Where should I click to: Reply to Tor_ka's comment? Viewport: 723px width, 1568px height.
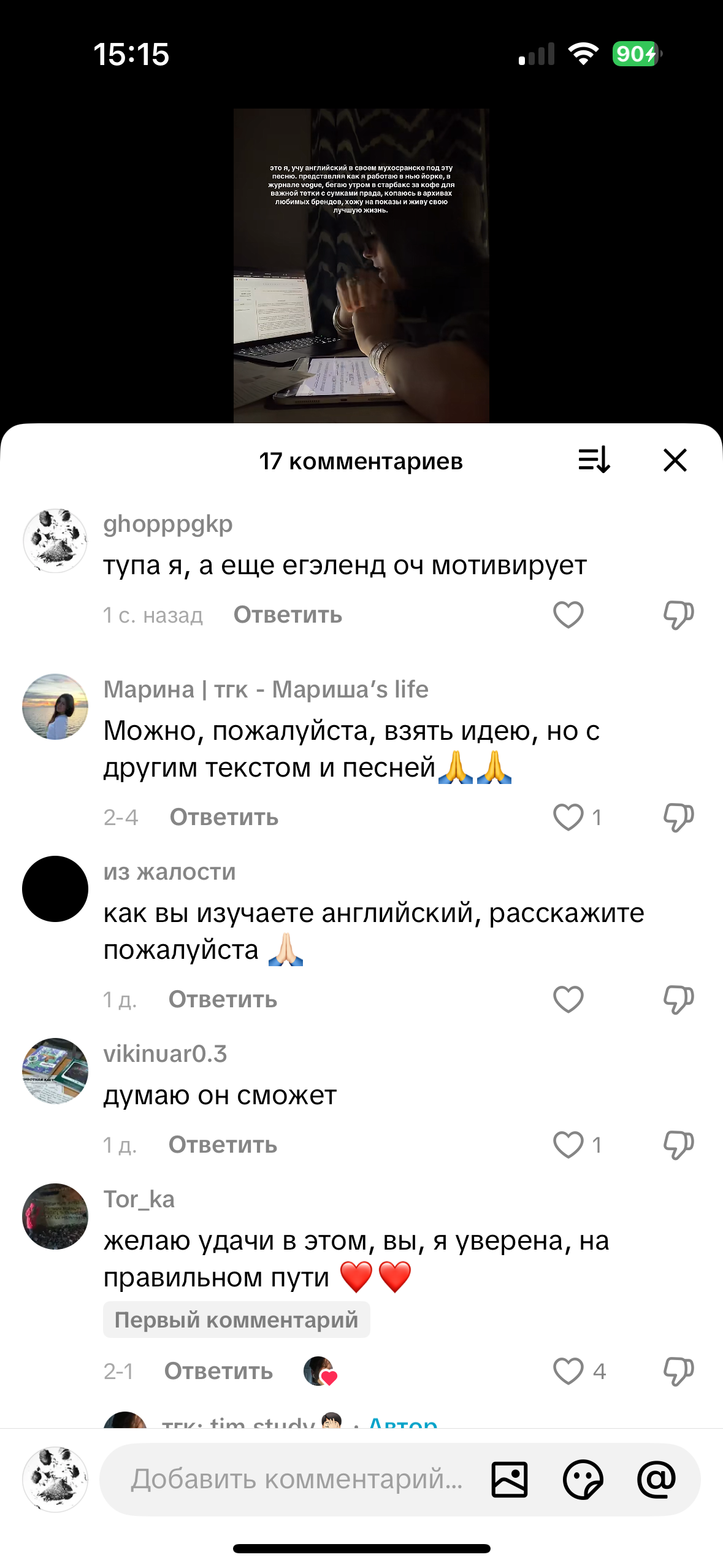pos(218,1371)
